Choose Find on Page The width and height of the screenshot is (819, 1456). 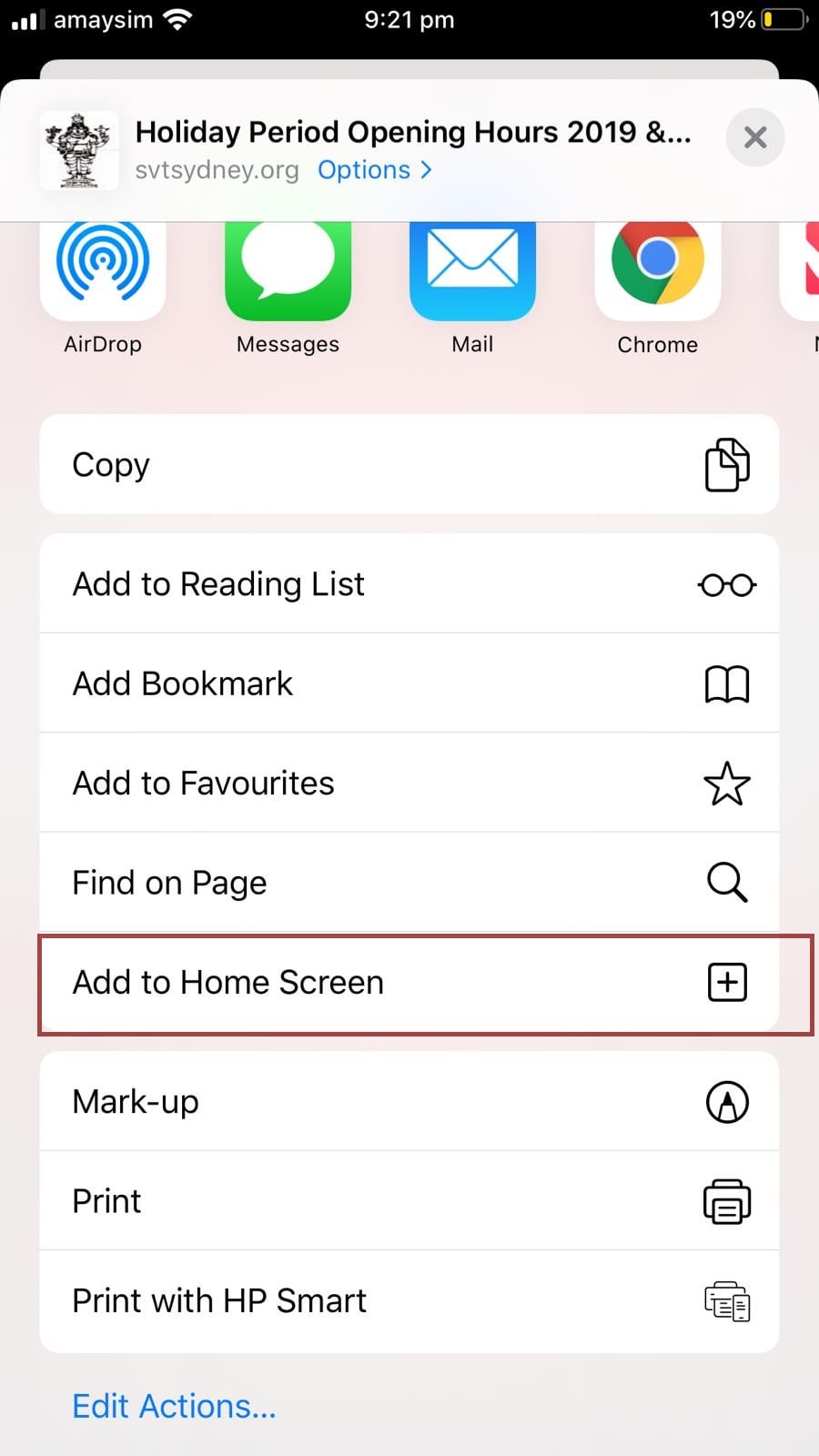click(x=409, y=882)
